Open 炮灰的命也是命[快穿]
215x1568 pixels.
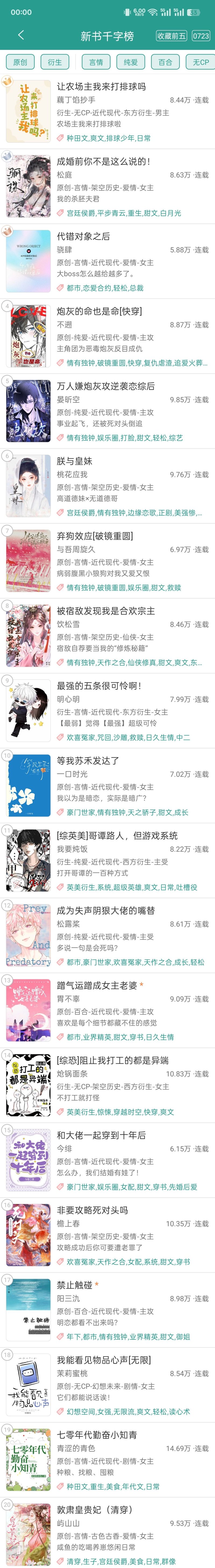[99, 311]
